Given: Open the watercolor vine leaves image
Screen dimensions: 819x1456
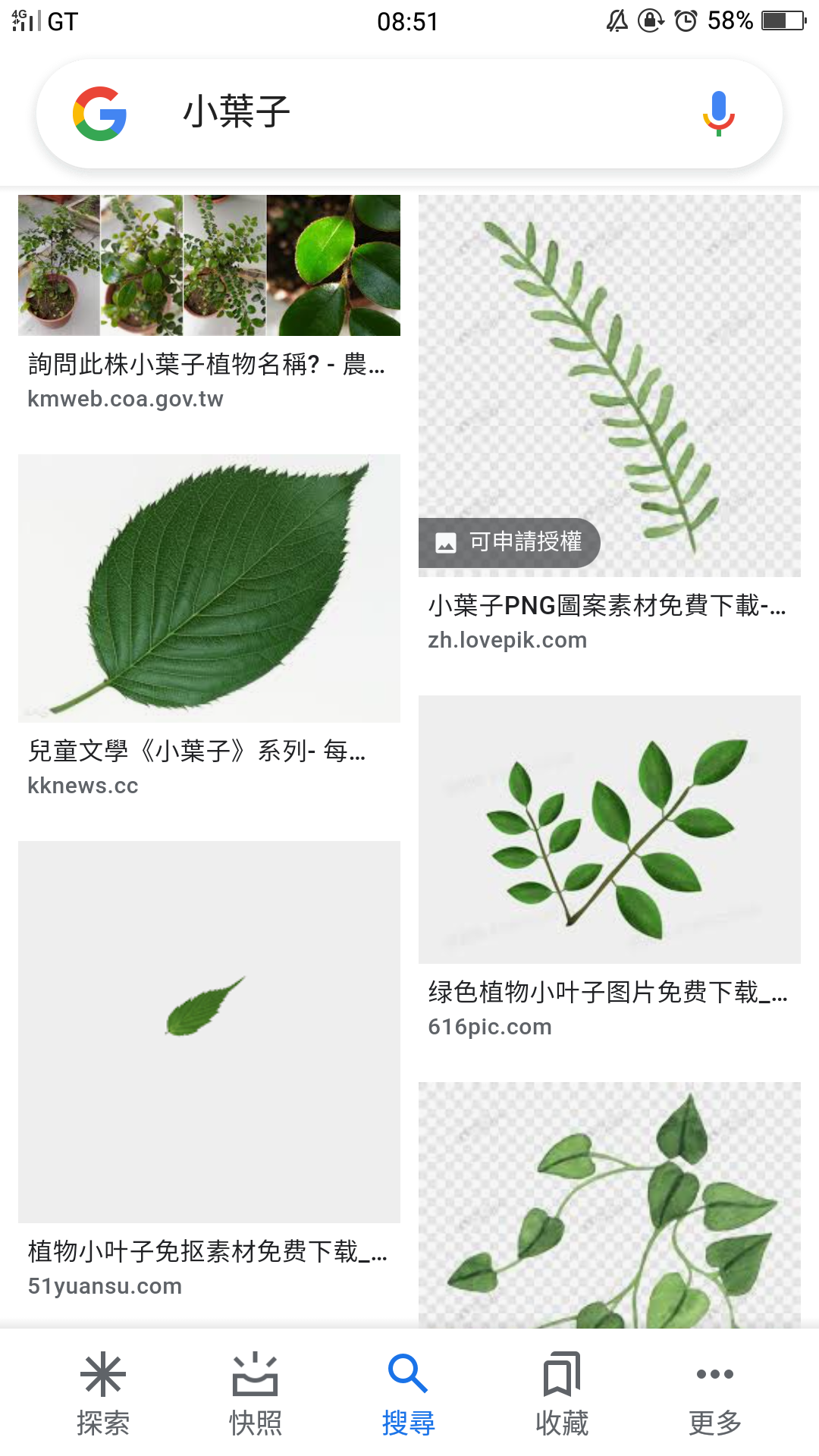Looking at the screenshot, I should point(609,1204).
